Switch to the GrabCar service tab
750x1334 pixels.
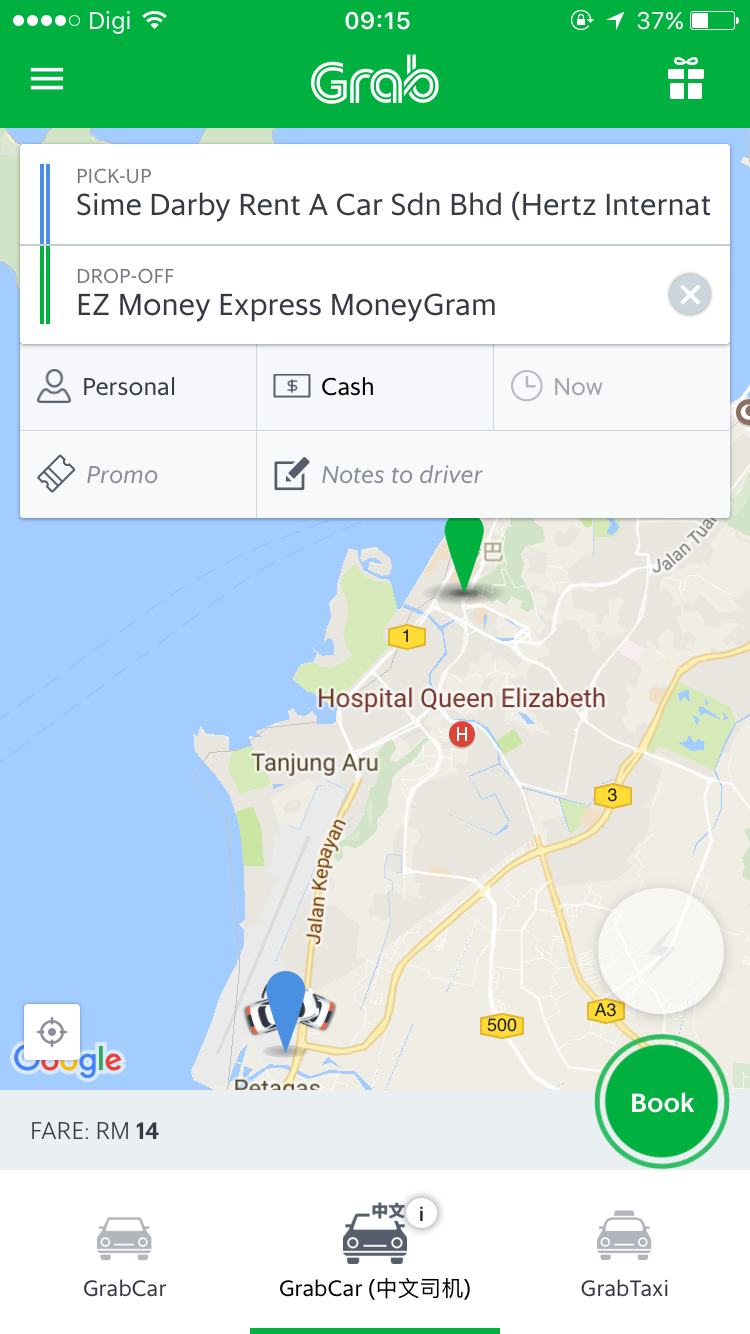click(125, 1255)
